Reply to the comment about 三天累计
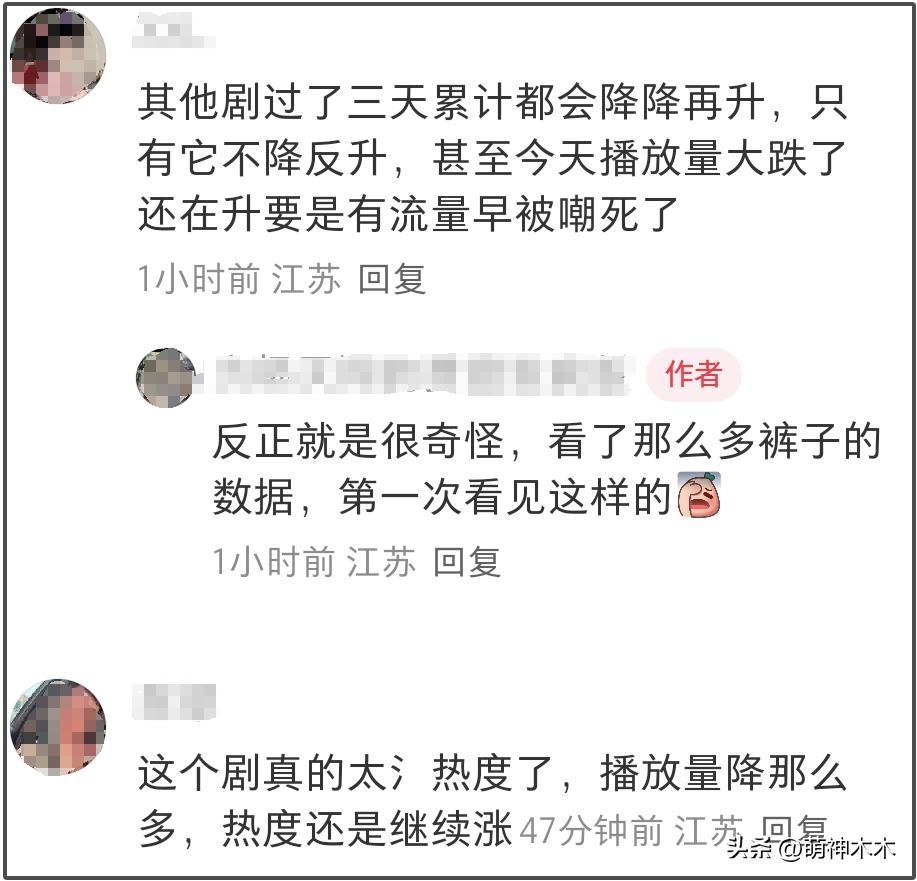Viewport: 917px width, 881px height. (x=392, y=279)
